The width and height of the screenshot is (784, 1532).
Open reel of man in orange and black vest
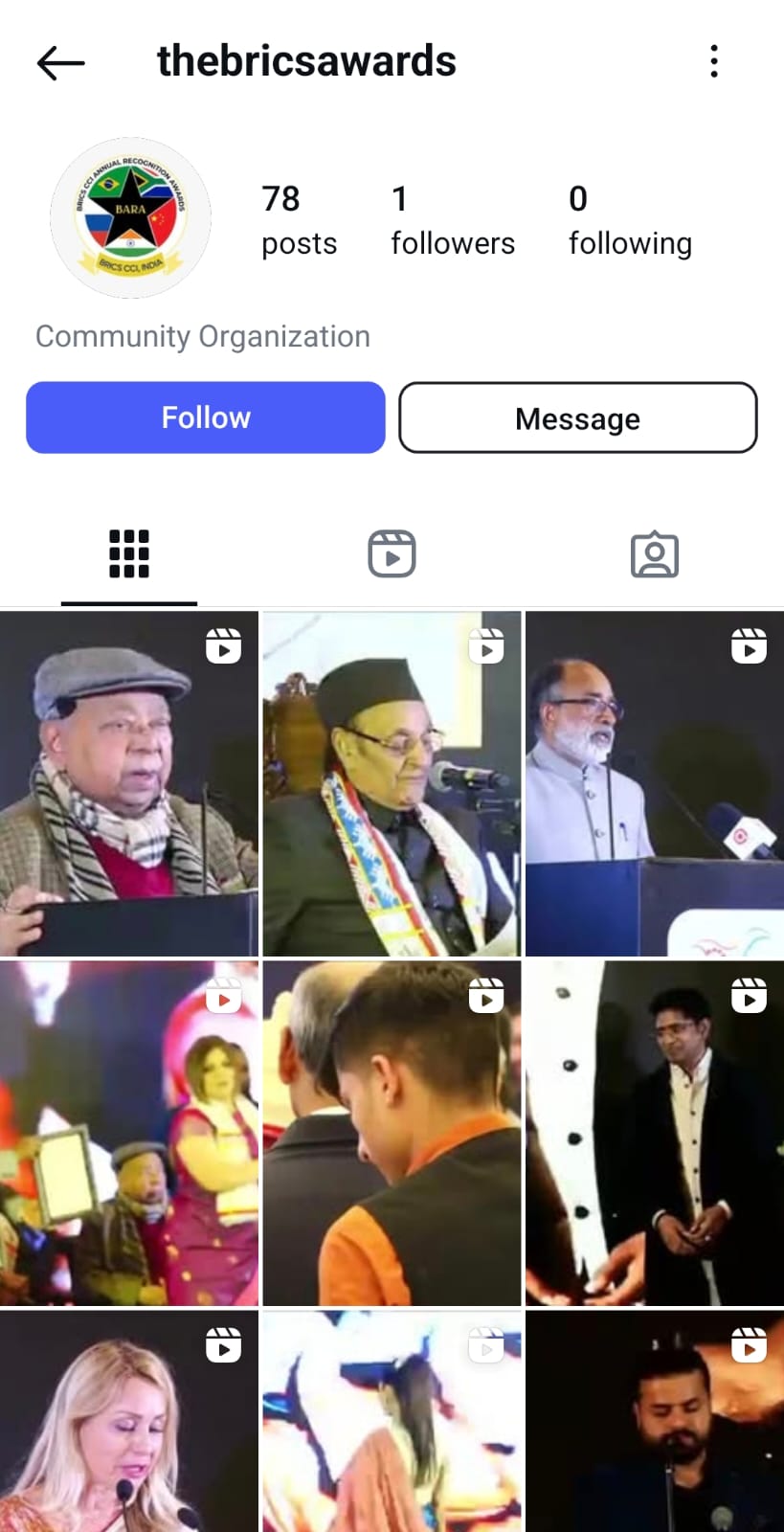[392, 1134]
